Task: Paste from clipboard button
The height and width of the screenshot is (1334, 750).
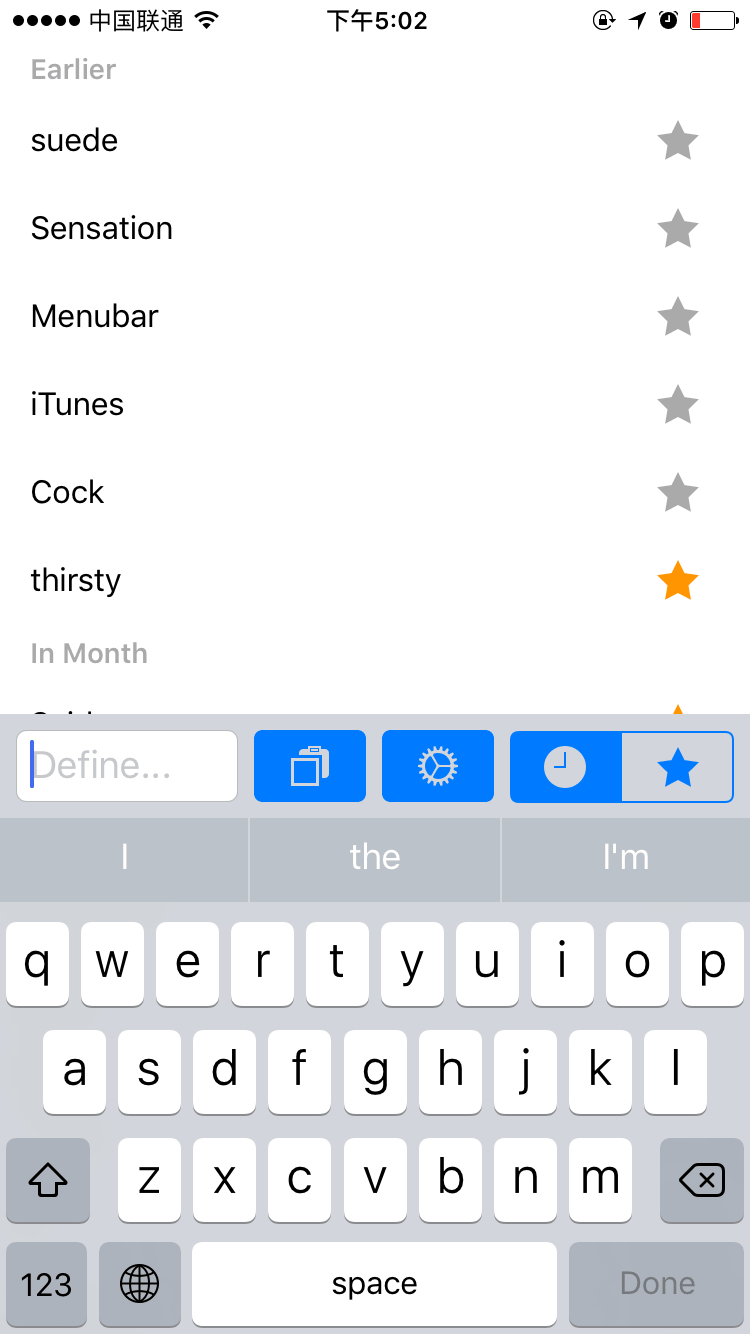Action: (x=310, y=766)
